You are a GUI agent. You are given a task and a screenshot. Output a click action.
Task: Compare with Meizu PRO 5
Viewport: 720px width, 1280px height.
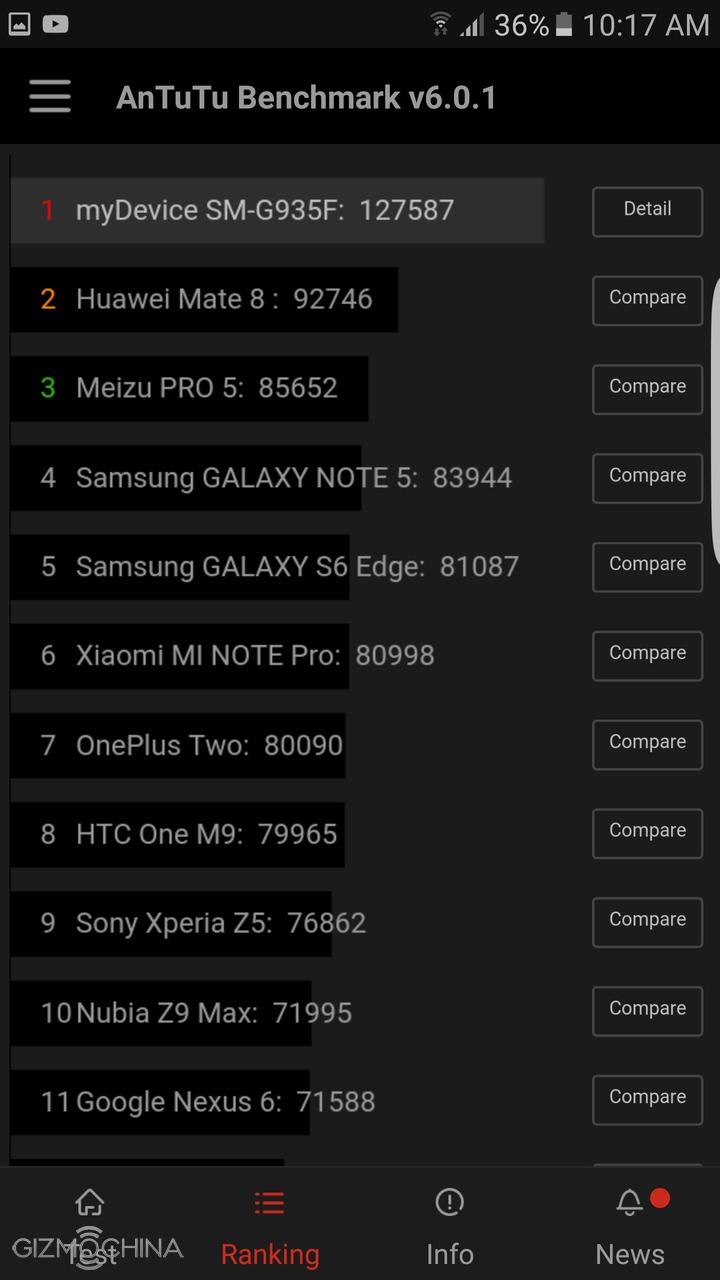[x=647, y=389]
